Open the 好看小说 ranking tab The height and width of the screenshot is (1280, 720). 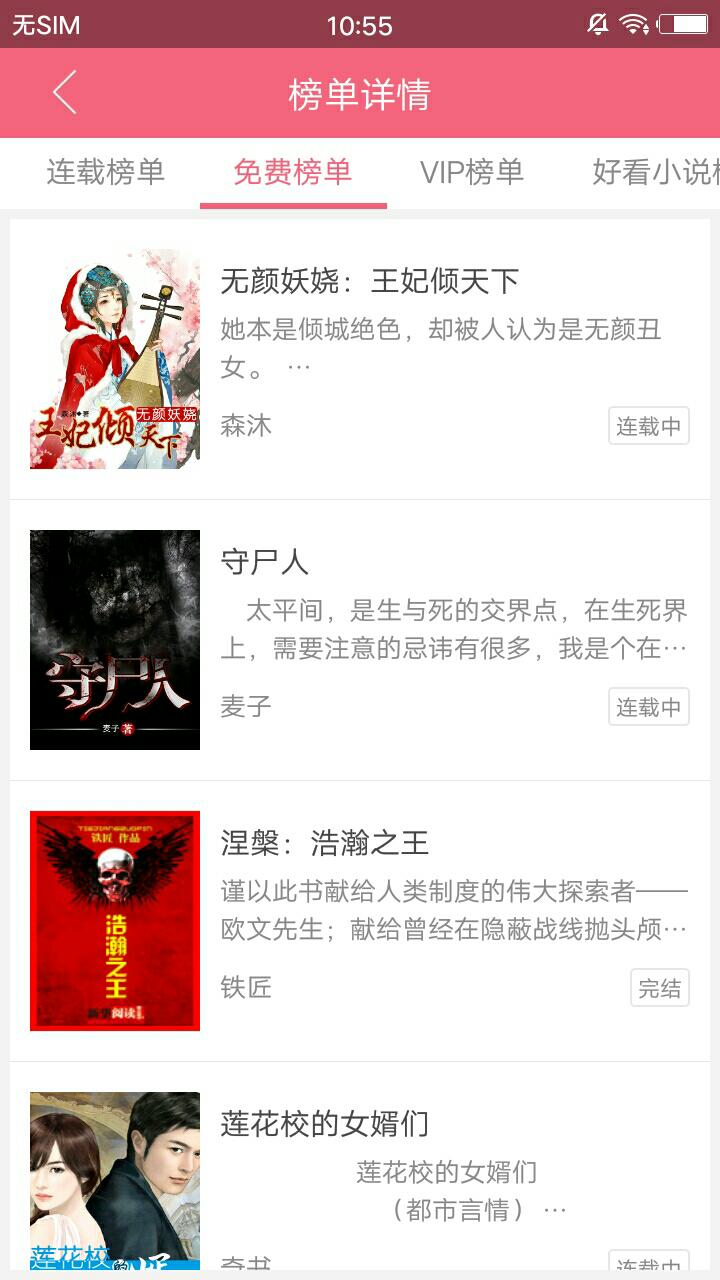click(654, 172)
